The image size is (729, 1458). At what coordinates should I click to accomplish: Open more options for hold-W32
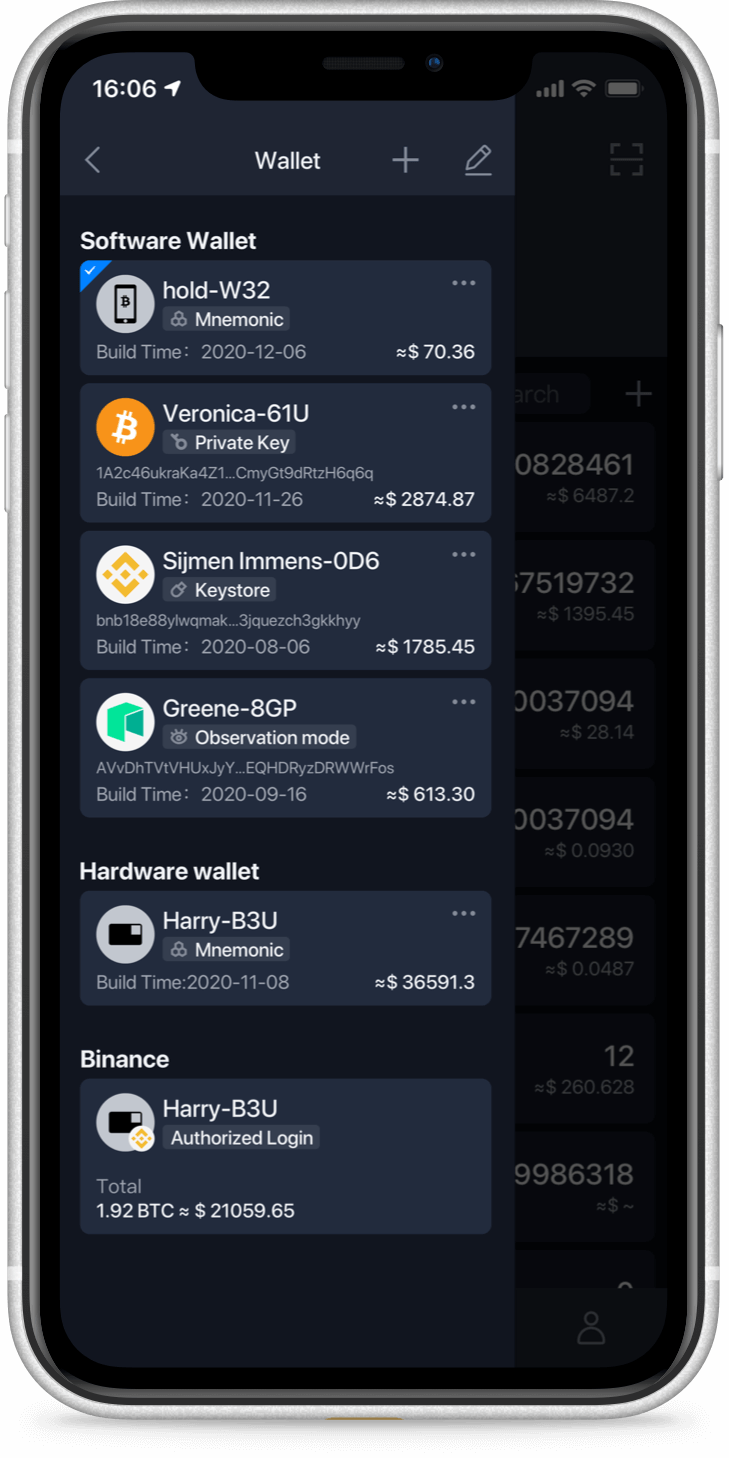coord(464,284)
